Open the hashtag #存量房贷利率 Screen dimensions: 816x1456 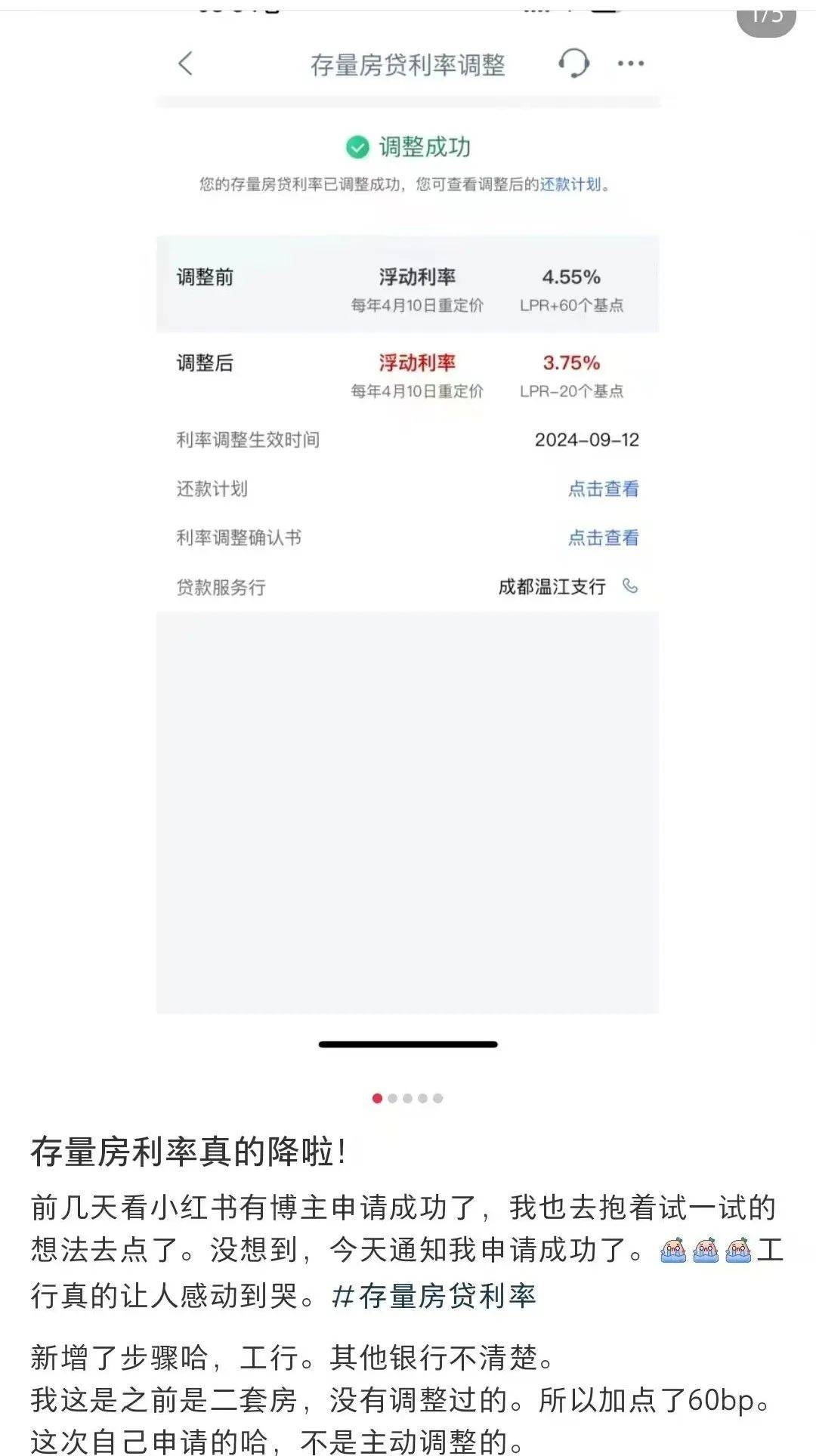coord(434,1296)
